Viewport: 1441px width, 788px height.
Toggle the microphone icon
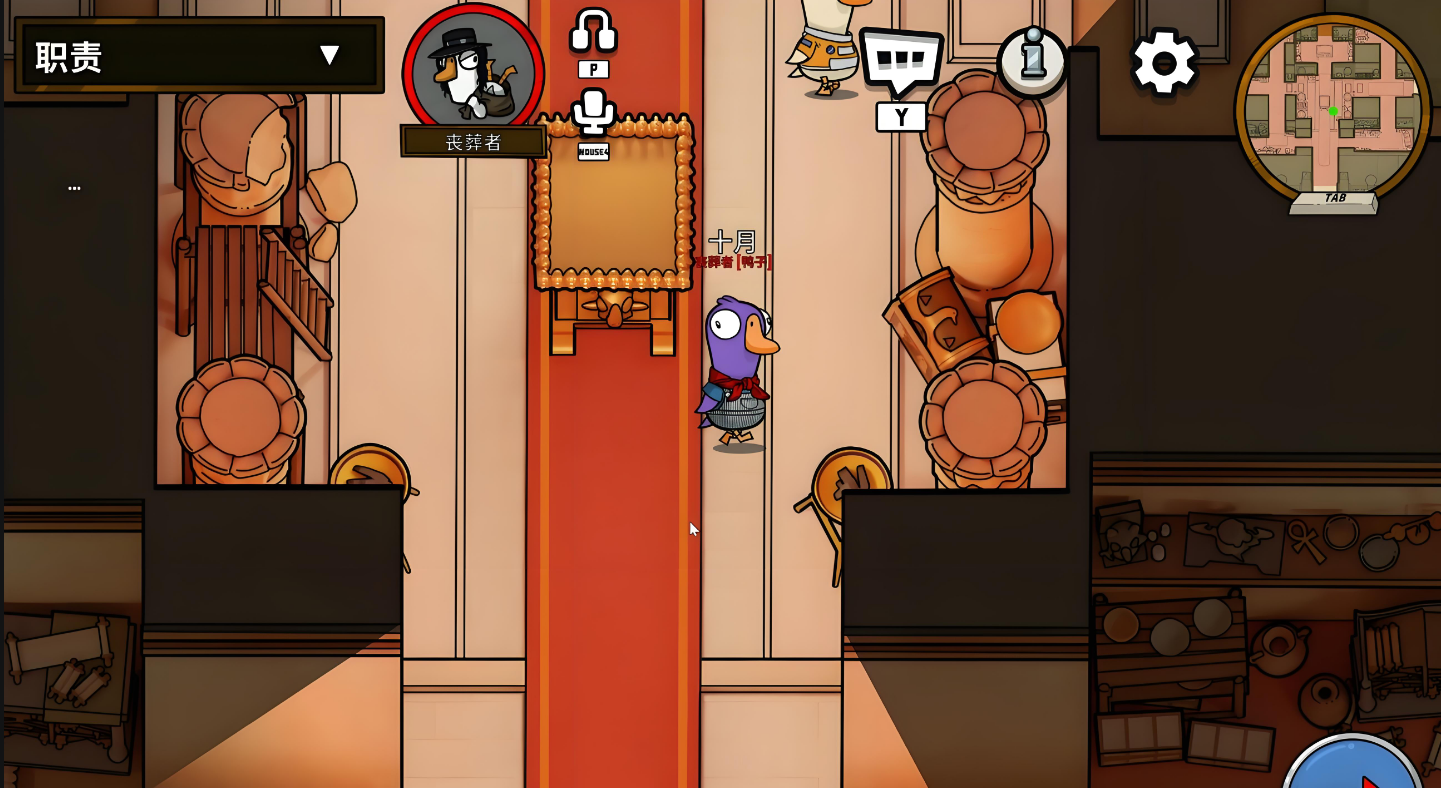click(593, 112)
